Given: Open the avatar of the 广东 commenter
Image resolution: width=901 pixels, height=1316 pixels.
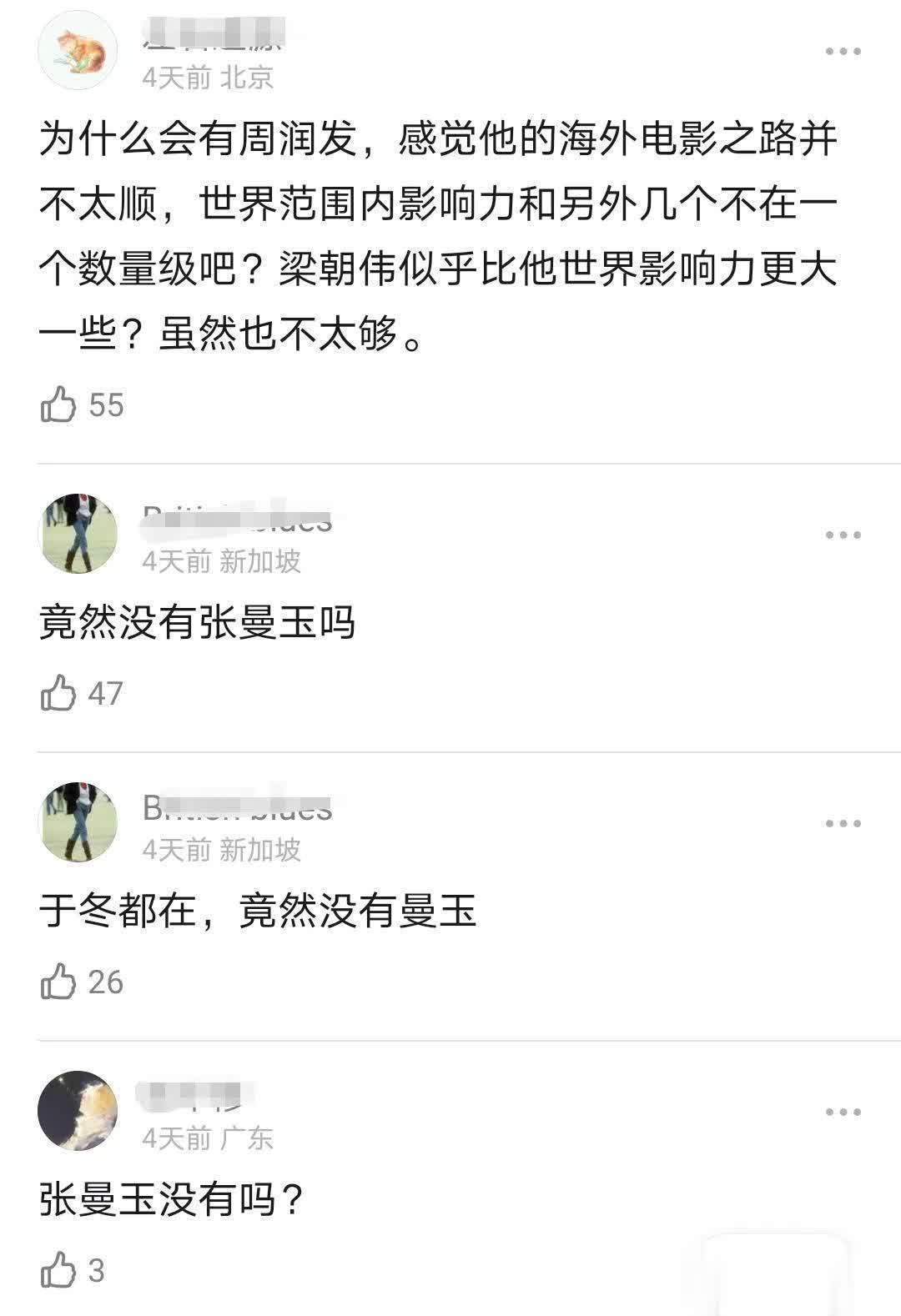Looking at the screenshot, I should [78, 1110].
